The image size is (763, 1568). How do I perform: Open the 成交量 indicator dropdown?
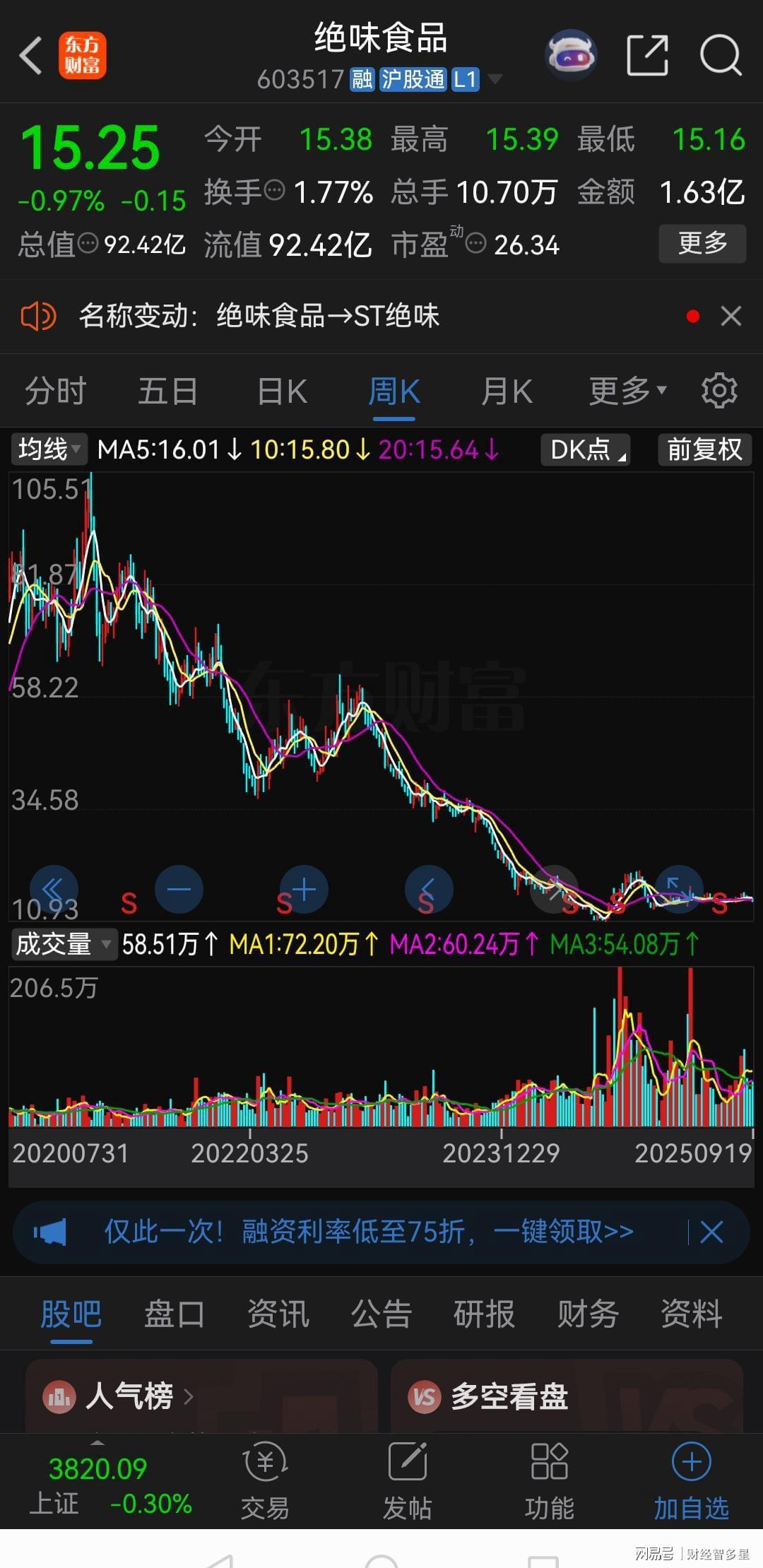tap(63, 944)
